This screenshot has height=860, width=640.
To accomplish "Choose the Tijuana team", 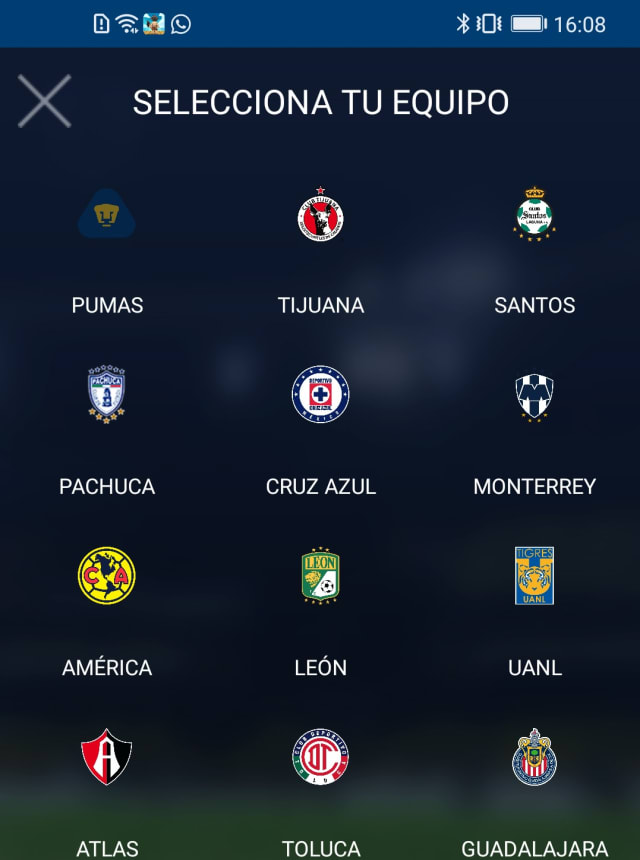I will pyautogui.click(x=321, y=214).
